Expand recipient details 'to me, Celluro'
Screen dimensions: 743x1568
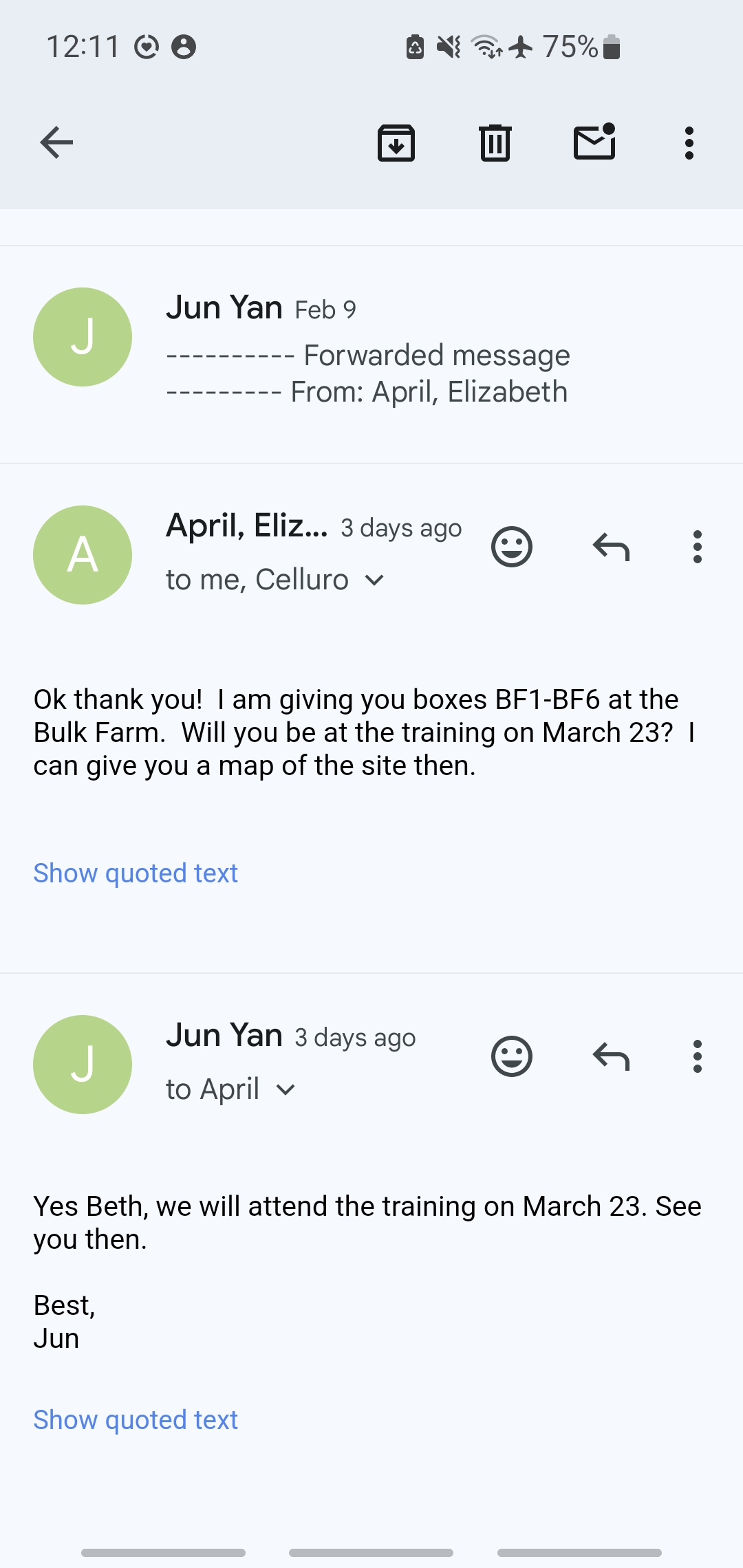coord(275,580)
